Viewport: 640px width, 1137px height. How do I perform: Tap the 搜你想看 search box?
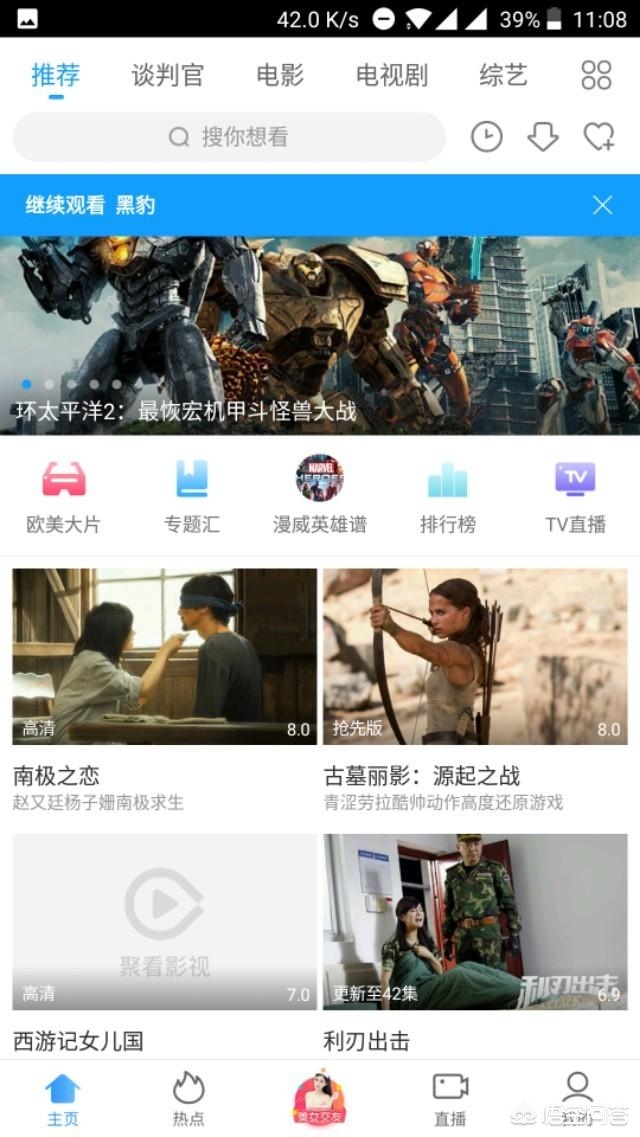pyautogui.click(x=229, y=137)
